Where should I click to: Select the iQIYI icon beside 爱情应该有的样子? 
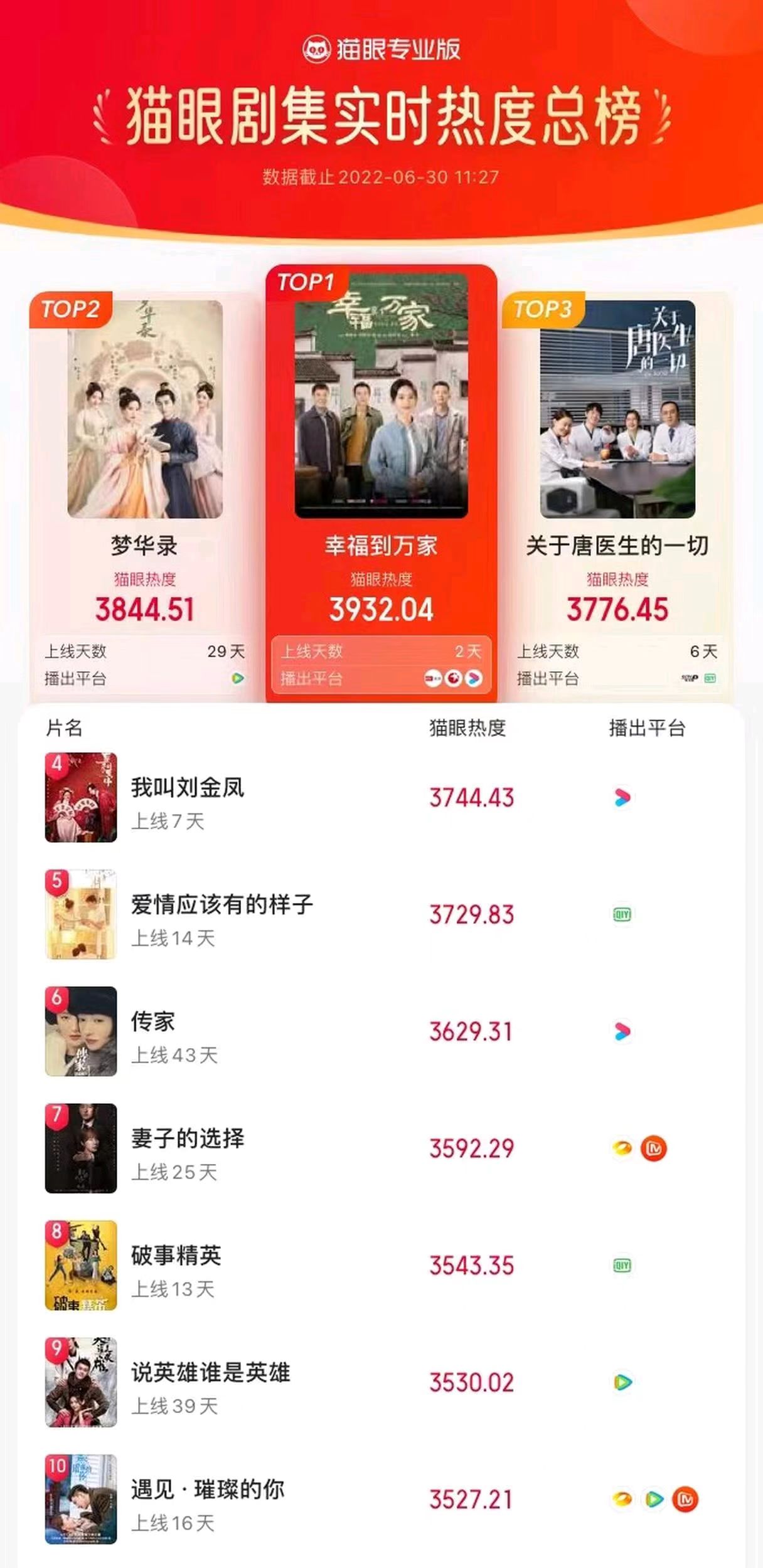[622, 913]
